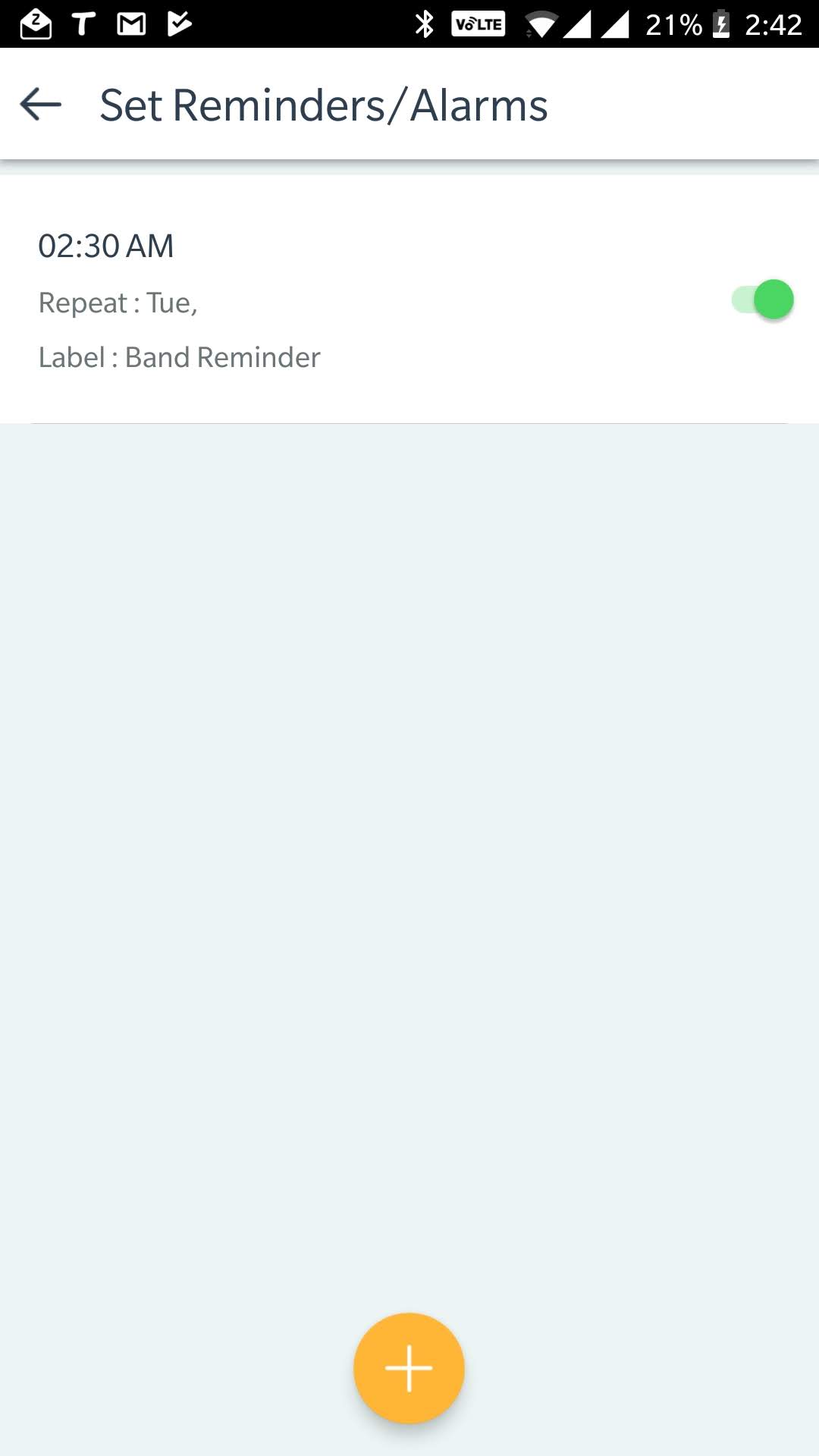Disable the 02:30 AM alarm toggle
Image resolution: width=819 pixels, height=1456 pixels.
[762, 300]
